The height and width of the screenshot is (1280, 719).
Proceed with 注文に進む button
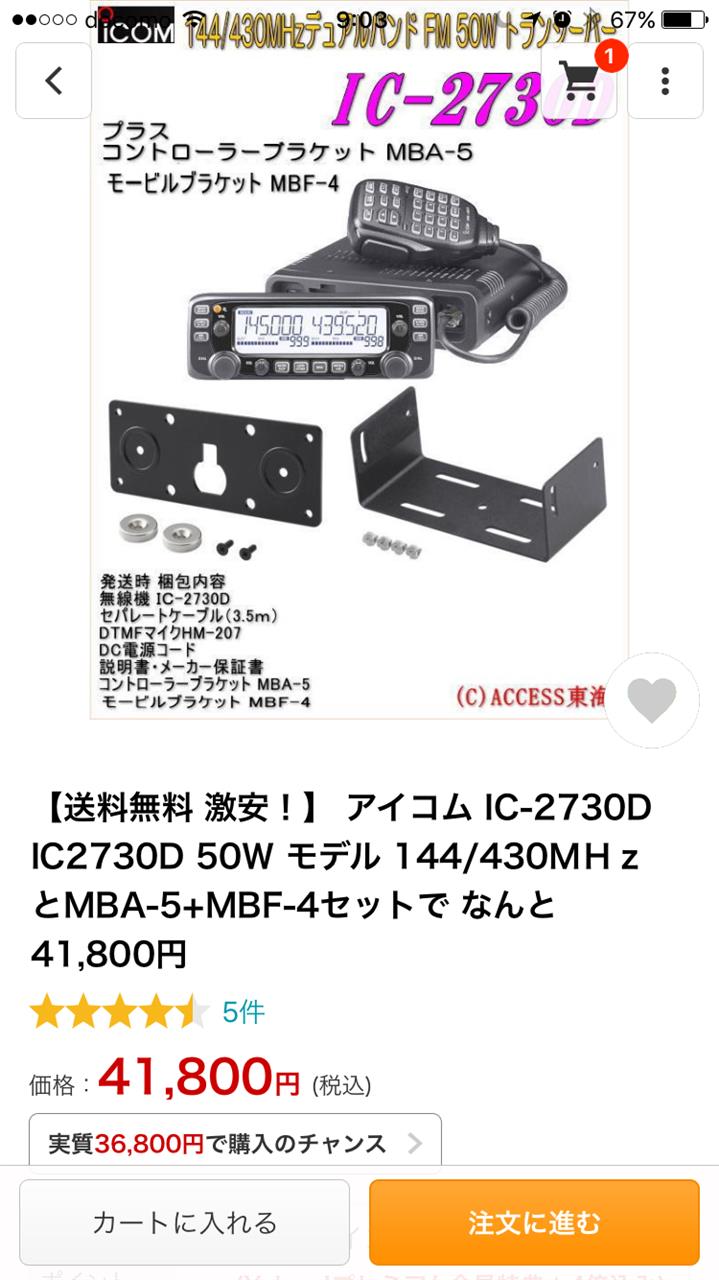[x=534, y=1222]
